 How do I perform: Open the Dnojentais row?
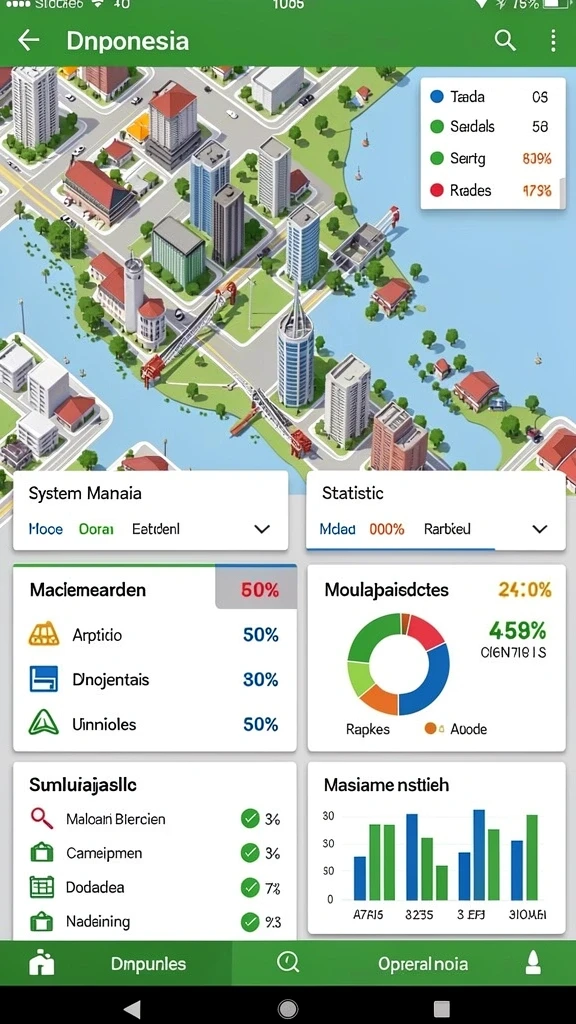154,680
